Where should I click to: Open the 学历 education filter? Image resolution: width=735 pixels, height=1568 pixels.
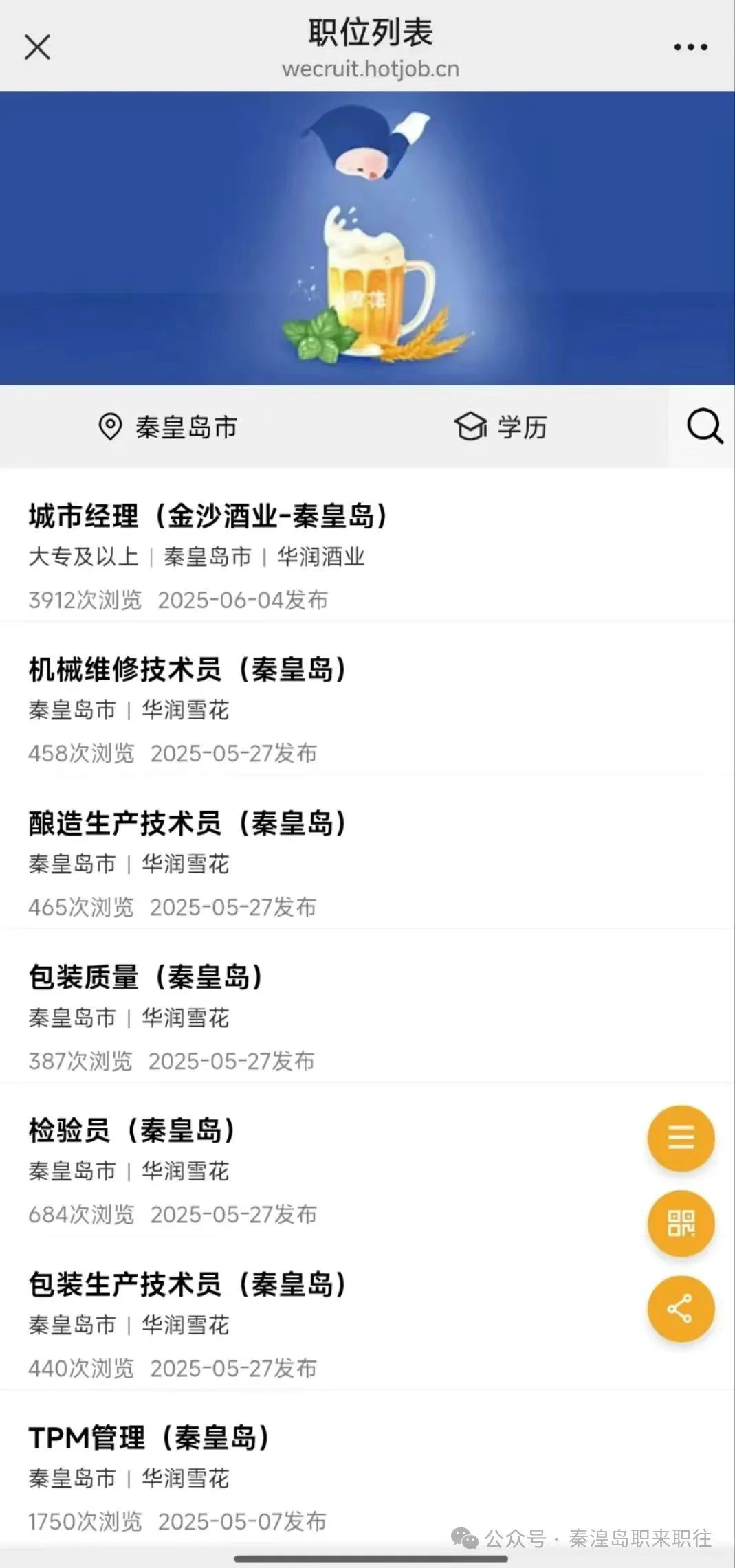click(501, 427)
